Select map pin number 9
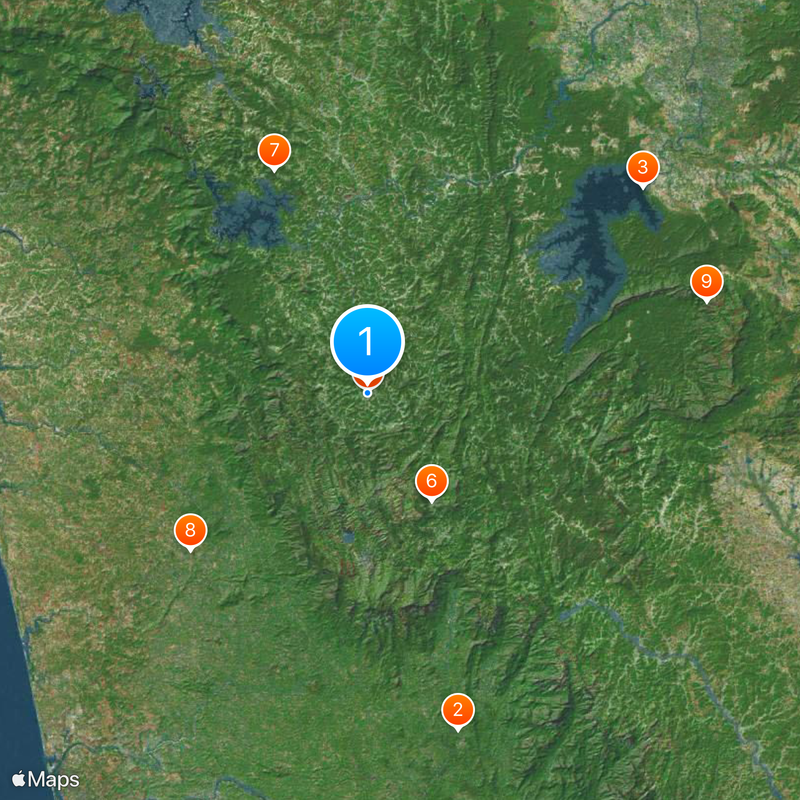Screen dimensions: 800x800 click(706, 282)
